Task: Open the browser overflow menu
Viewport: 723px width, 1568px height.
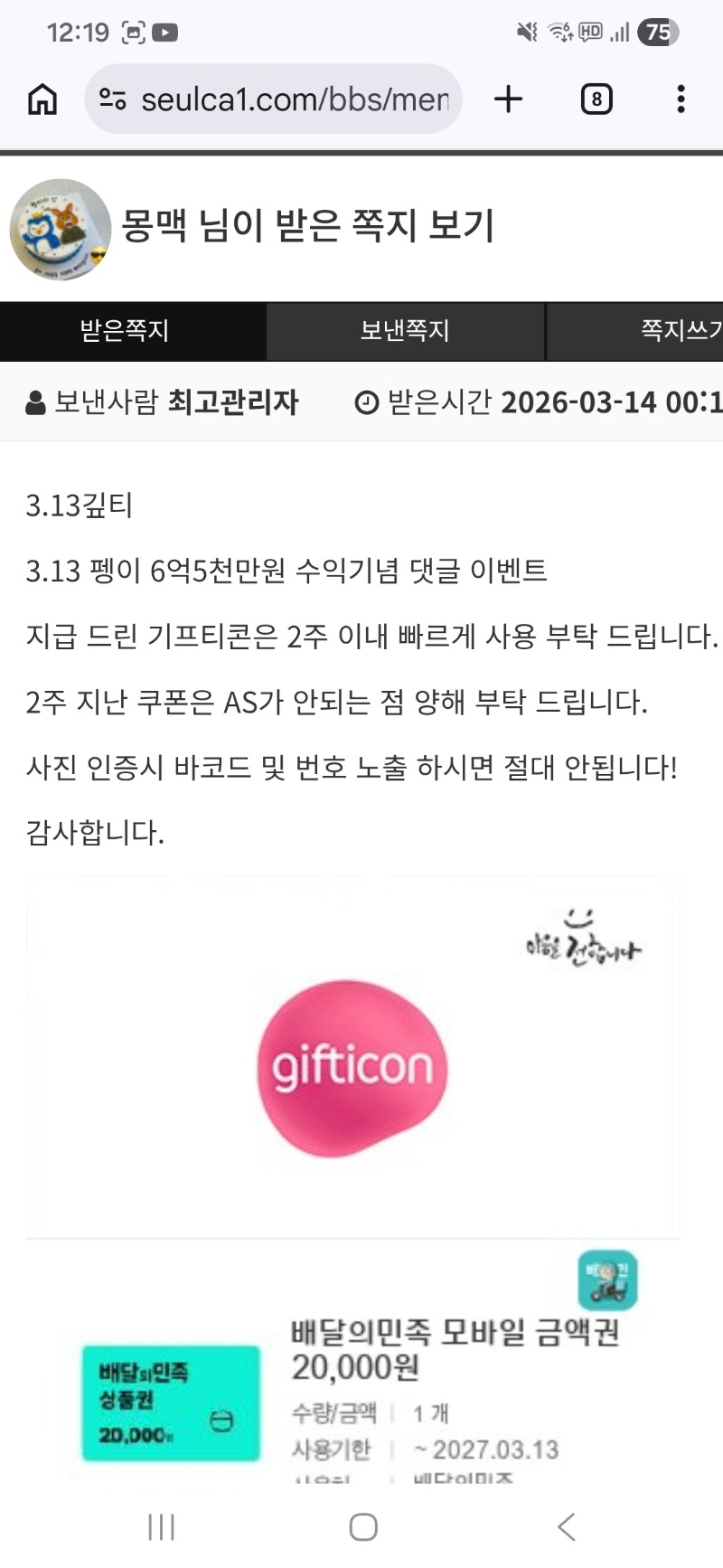Action: click(x=681, y=99)
